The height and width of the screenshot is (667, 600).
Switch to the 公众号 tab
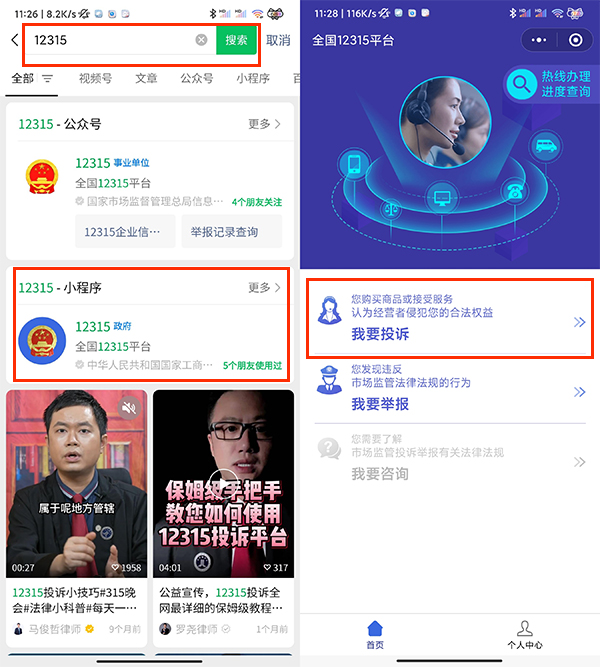coord(197,78)
